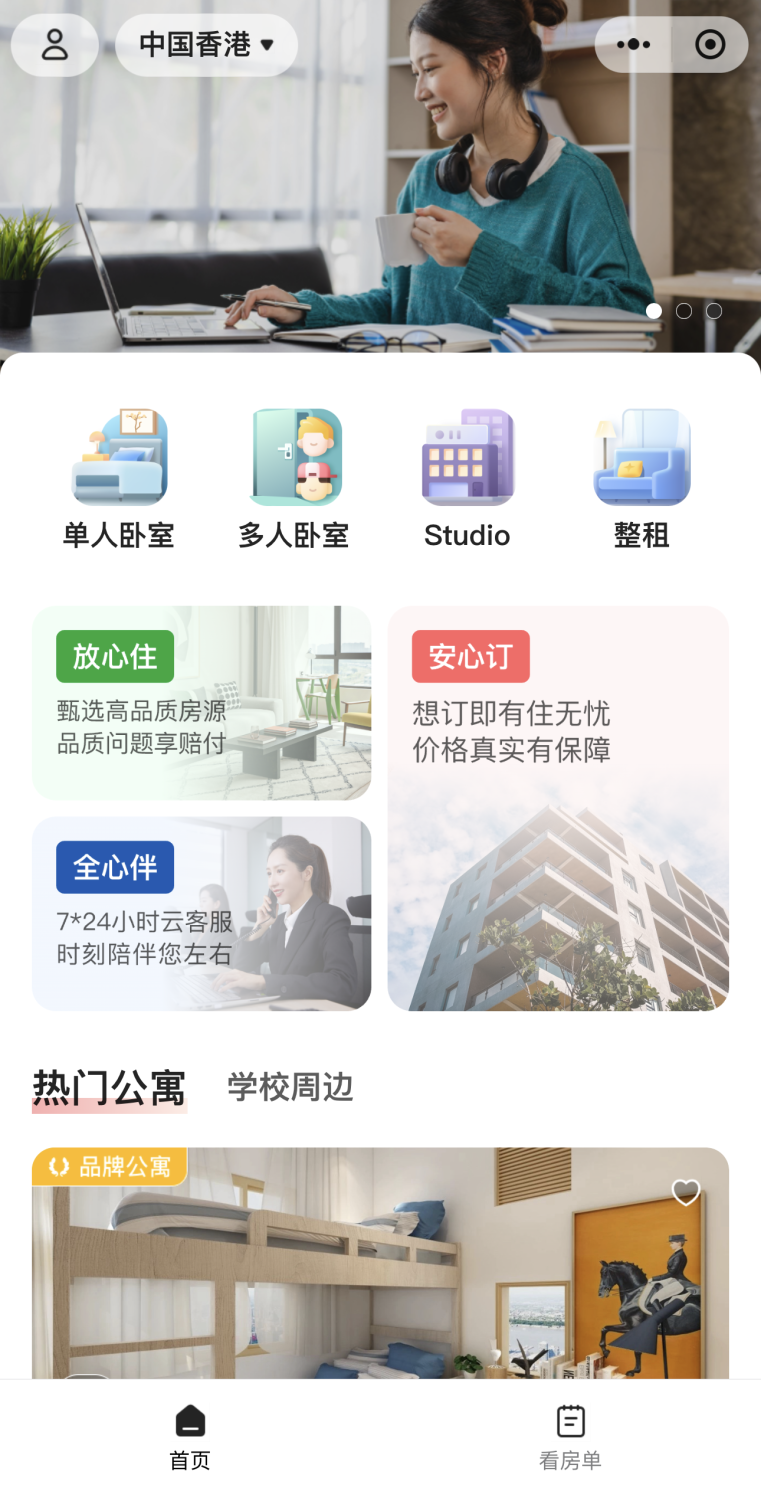Open the 品牌公寓 apartment listing
The width and height of the screenshot is (761, 1495).
380,1280
